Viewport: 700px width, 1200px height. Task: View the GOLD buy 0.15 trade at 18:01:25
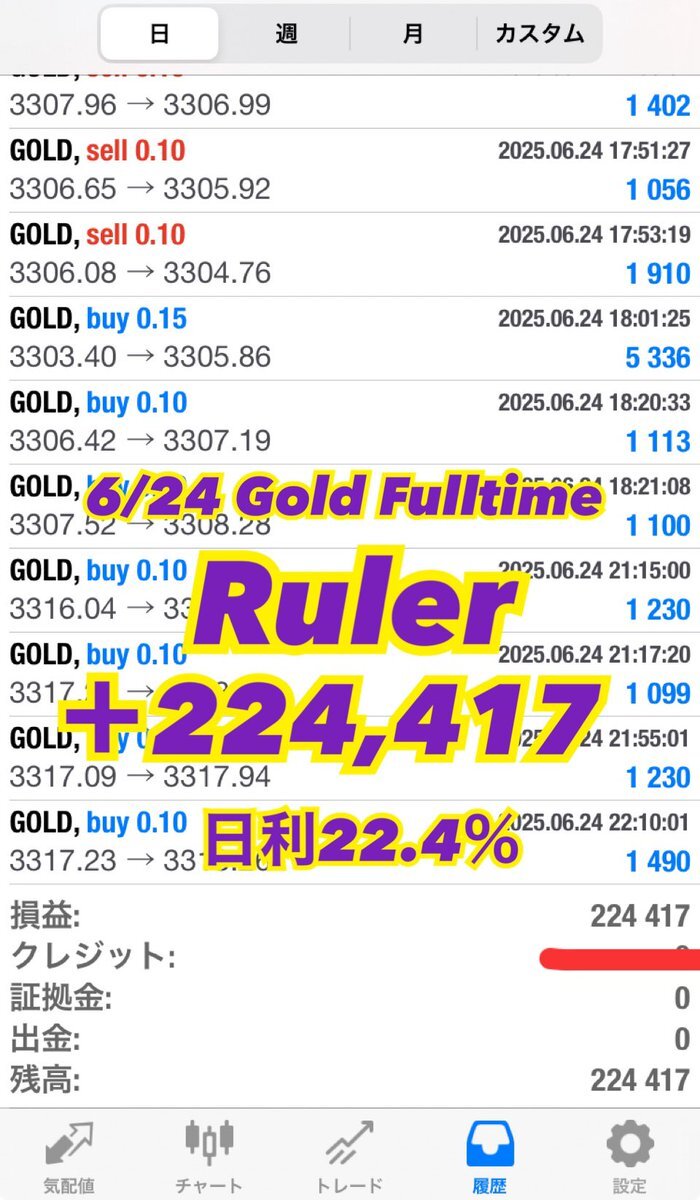coord(350,339)
